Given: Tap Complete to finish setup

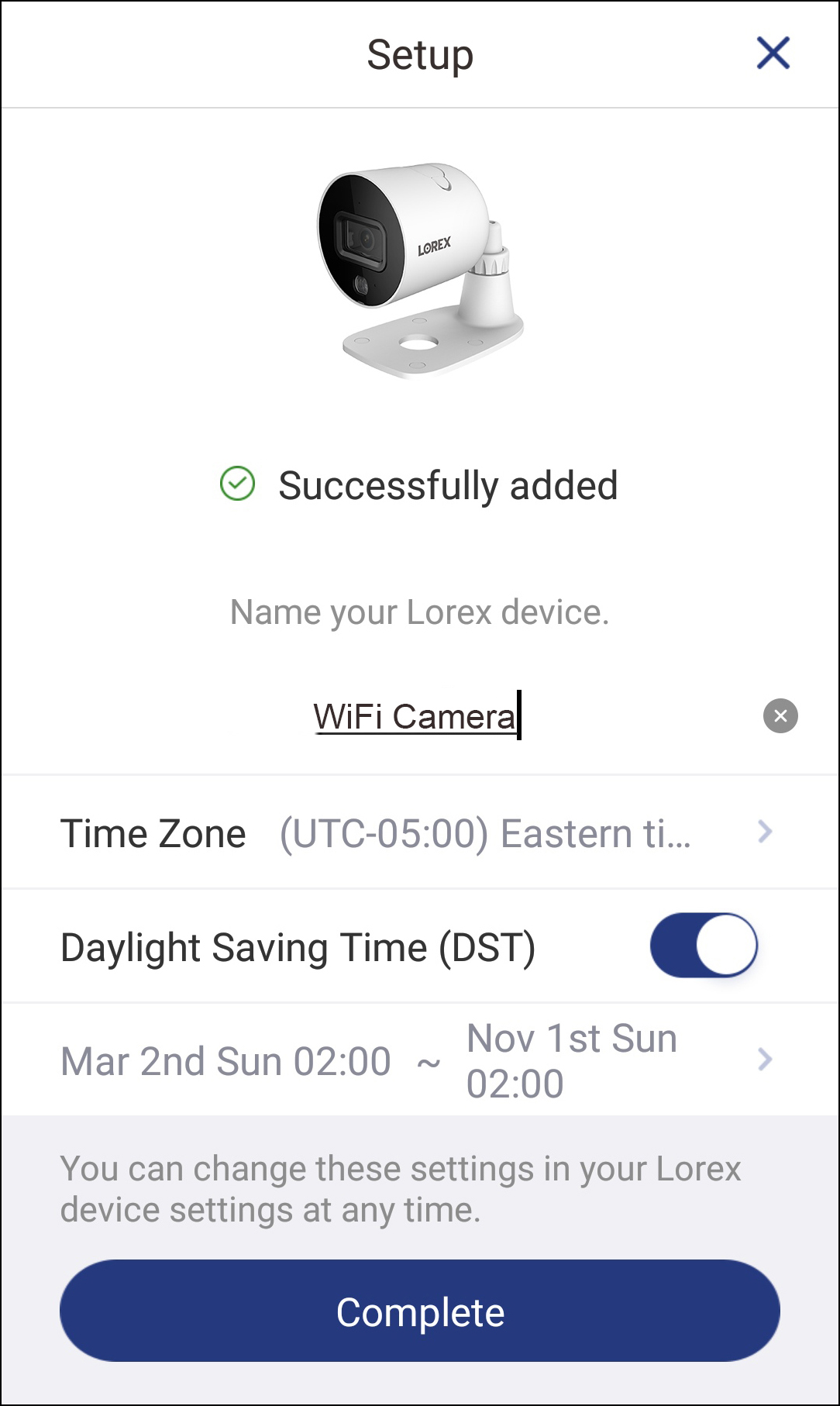Looking at the screenshot, I should click(x=419, y=1311).
